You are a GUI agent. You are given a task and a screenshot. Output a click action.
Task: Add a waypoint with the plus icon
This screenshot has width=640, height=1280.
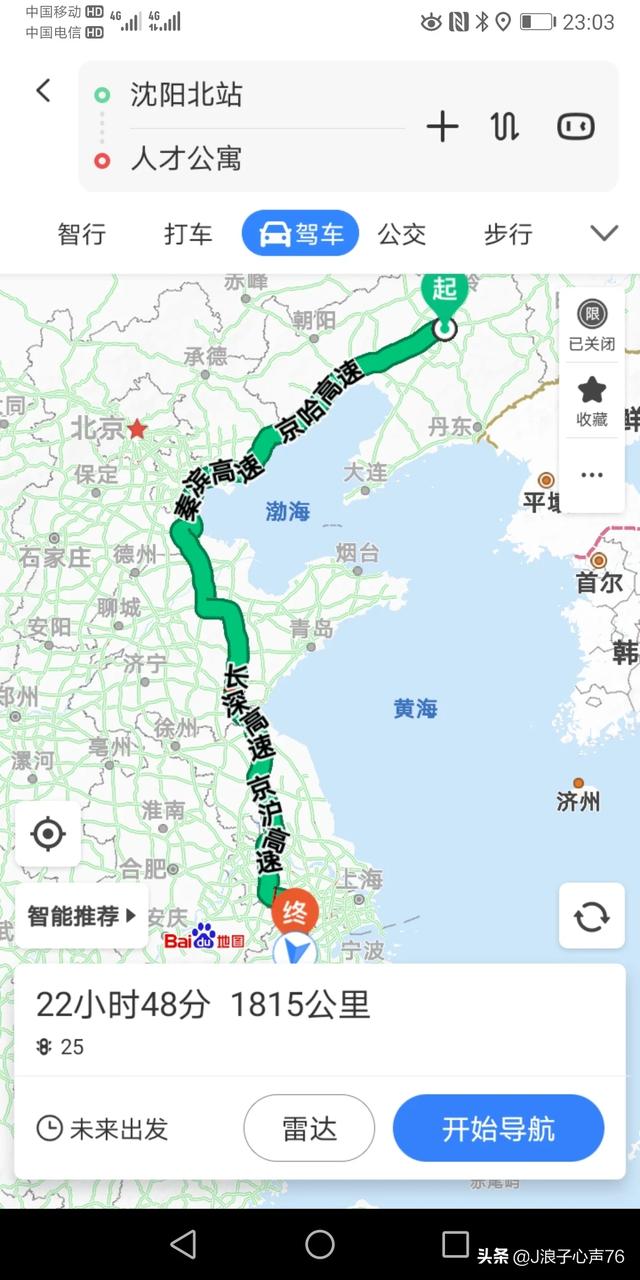coord(442,126)
